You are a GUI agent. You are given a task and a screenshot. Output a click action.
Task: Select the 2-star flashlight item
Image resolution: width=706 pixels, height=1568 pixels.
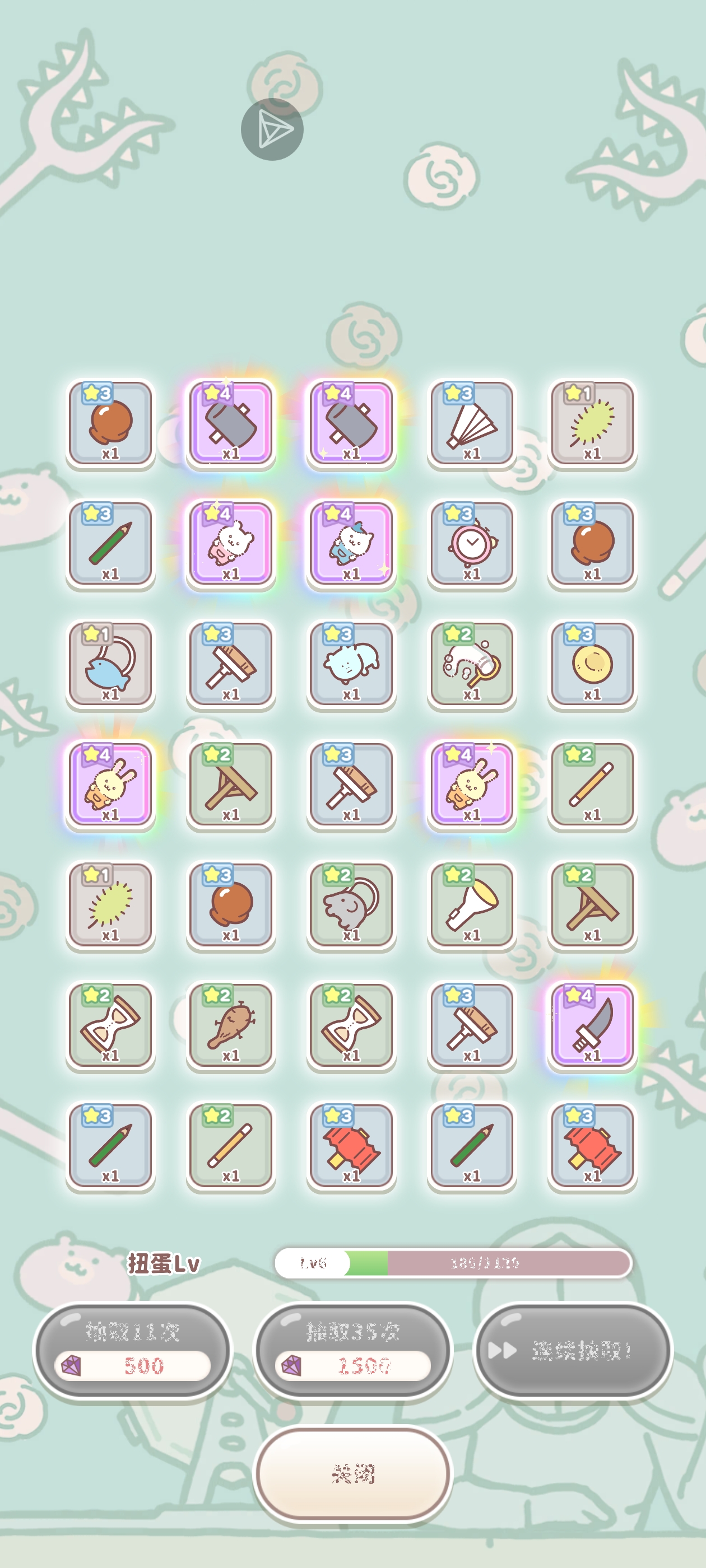tap(471, 905)
